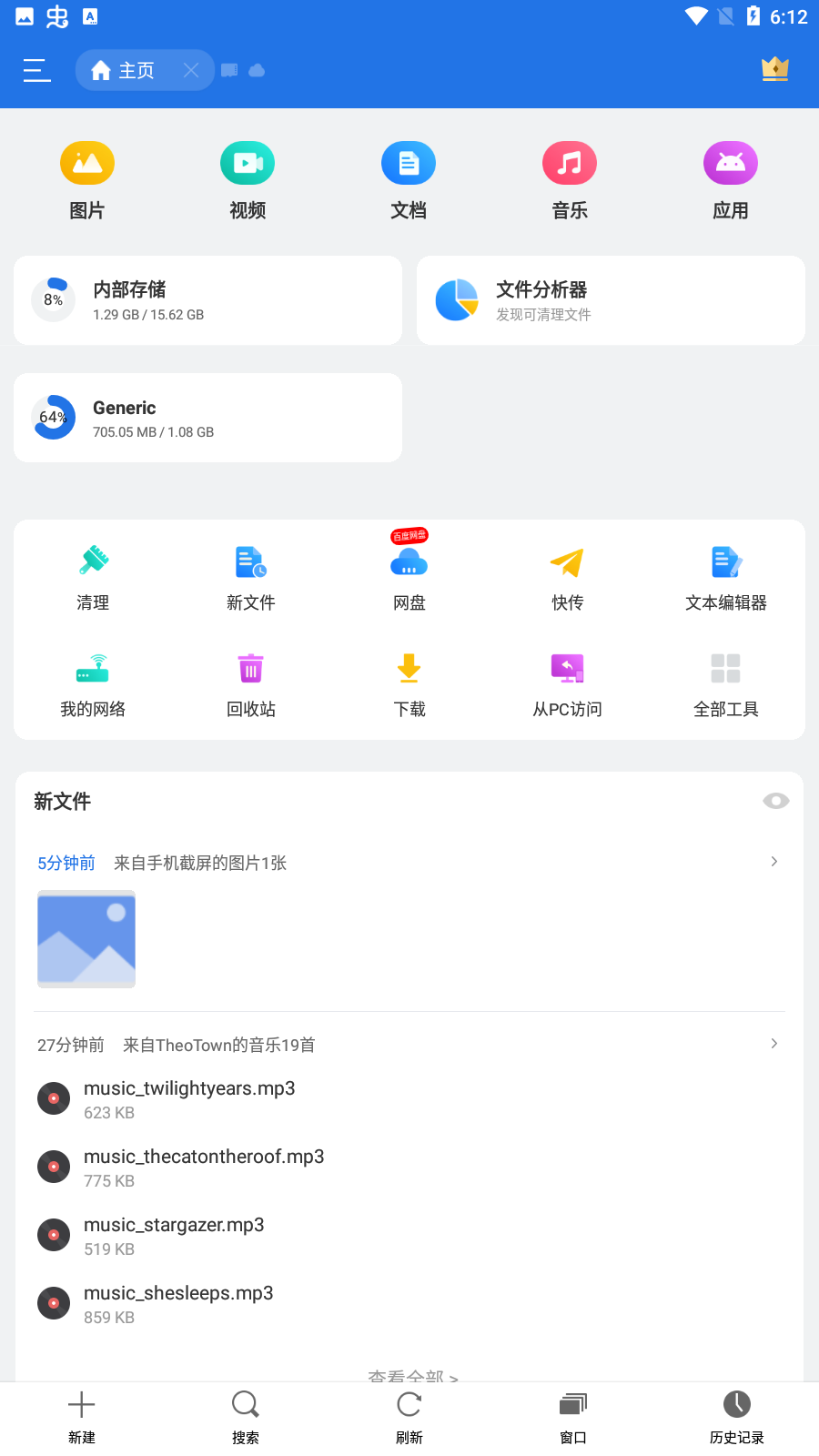Toggle visibility of 新文件 section
Image resolution: width=819 pixels, height=1456 pixels.
[x=775, y=801]
